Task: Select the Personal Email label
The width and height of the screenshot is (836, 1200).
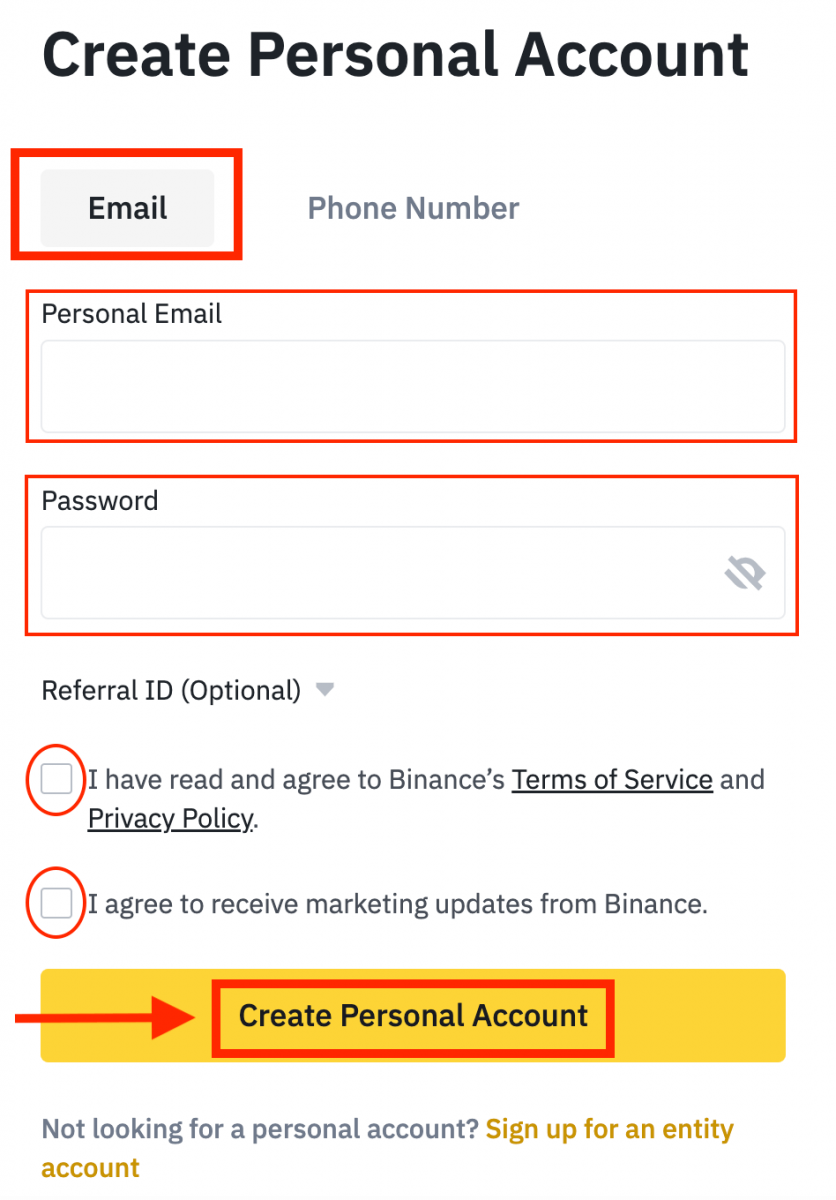Action: pyautogui.click(x=131, y=313)
